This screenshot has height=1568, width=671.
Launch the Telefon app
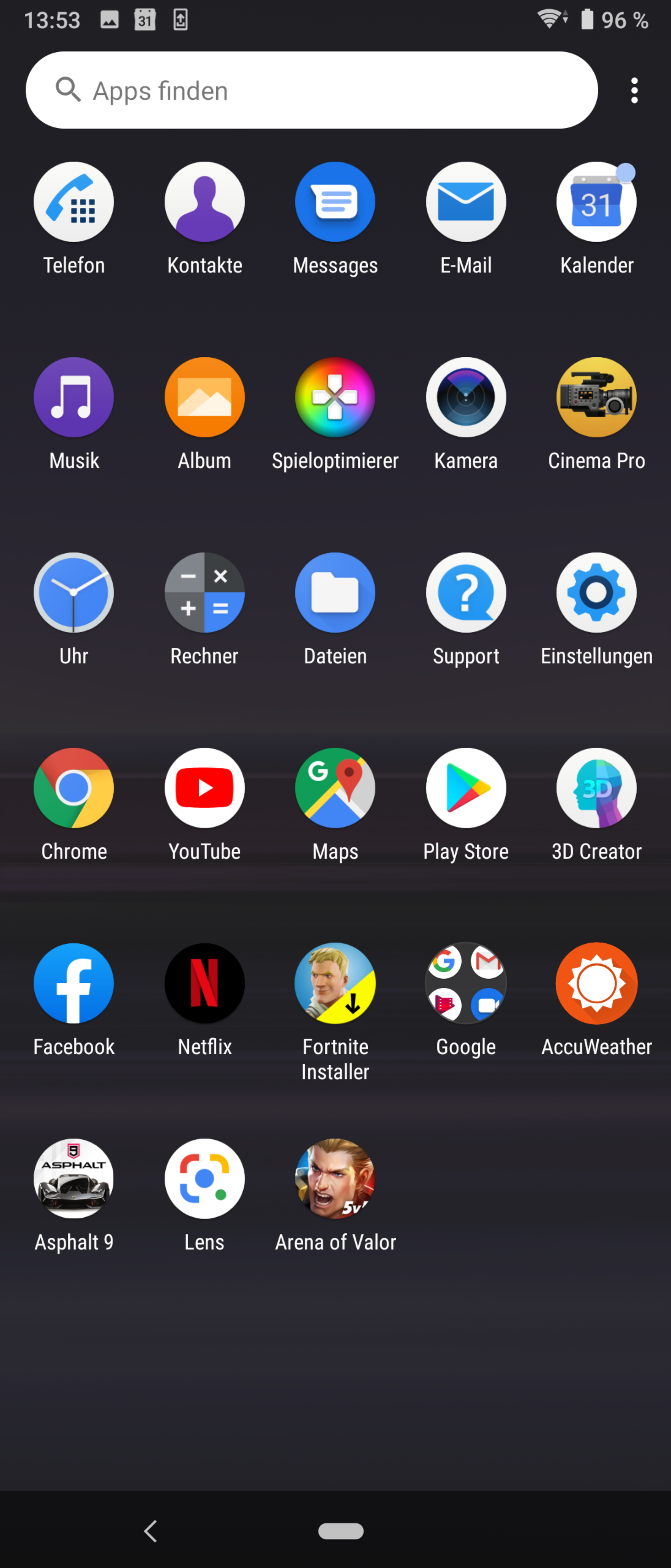click(x=73, y=202)
